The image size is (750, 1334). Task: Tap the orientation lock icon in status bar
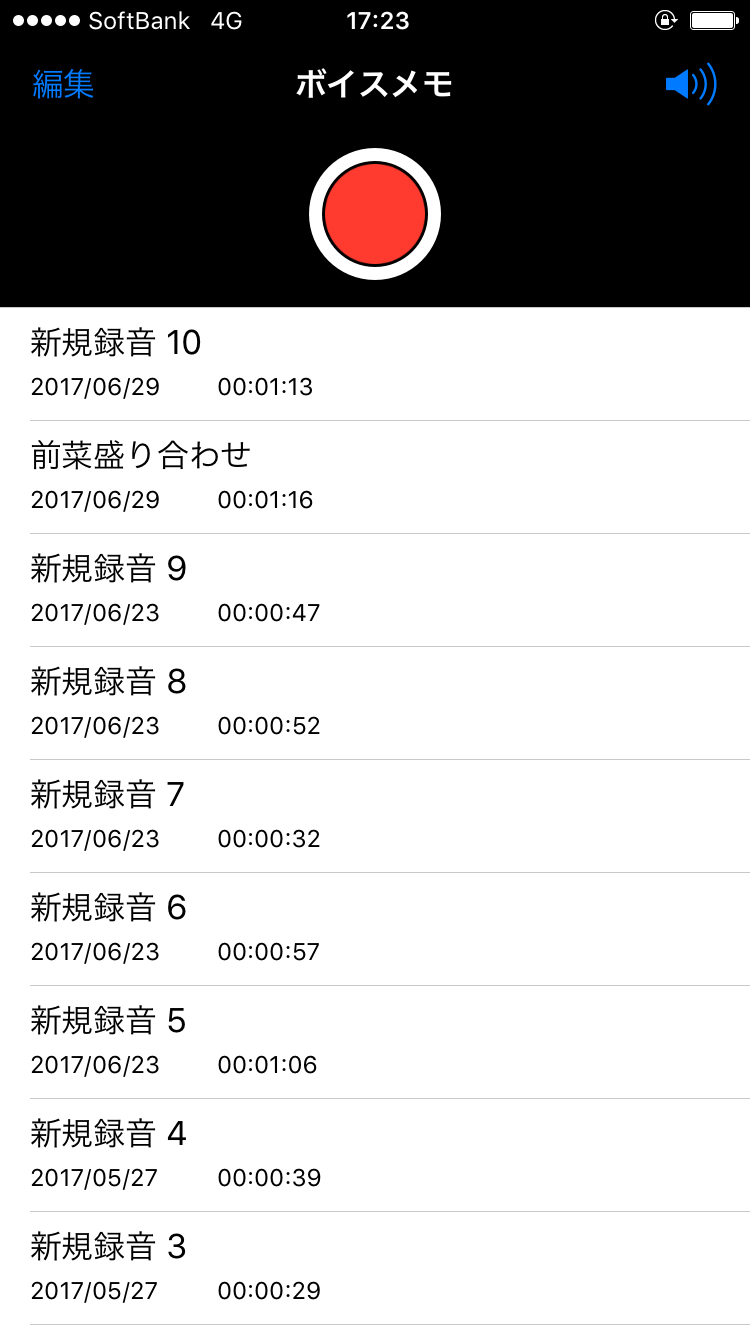pyautogui.click(x=666, y=21)
